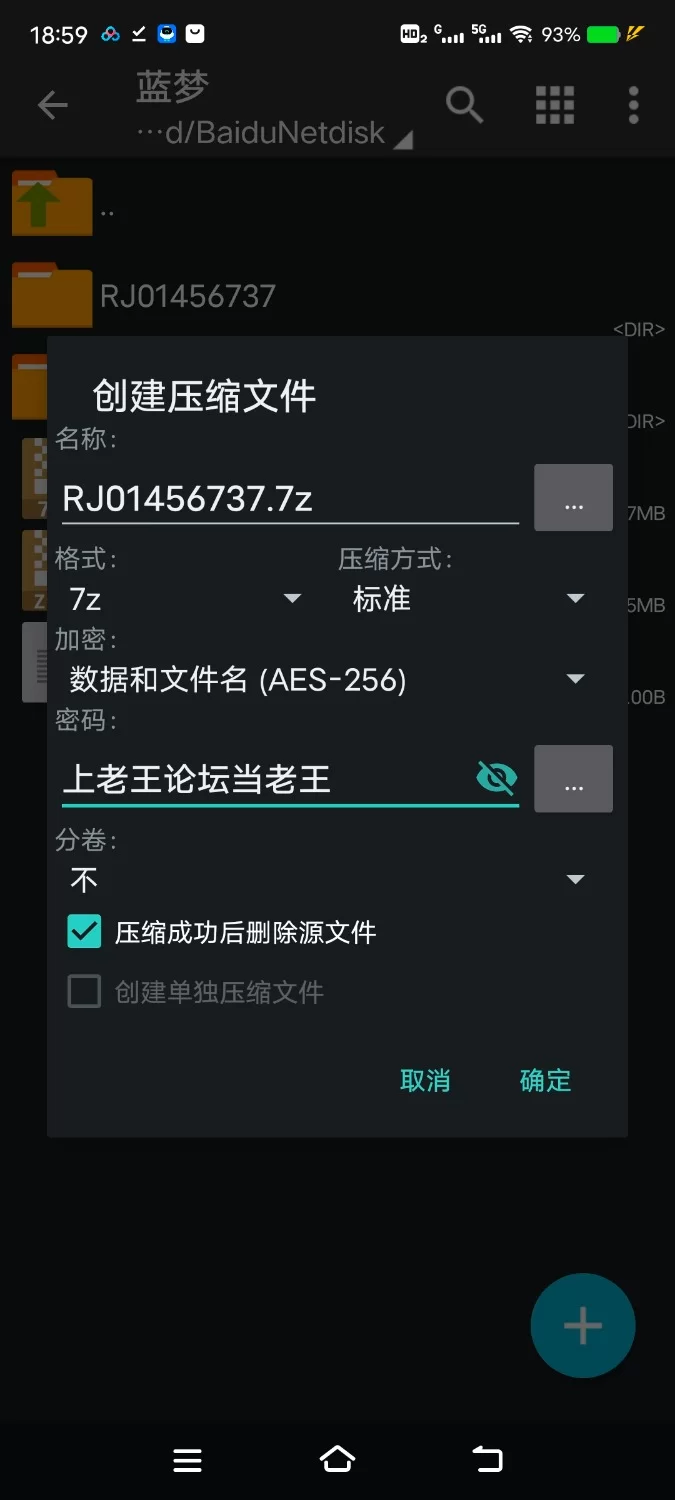This screenshot has height=1500, width=675.
Task: Open the split volume dropdown
Action: tap(325, 880)
